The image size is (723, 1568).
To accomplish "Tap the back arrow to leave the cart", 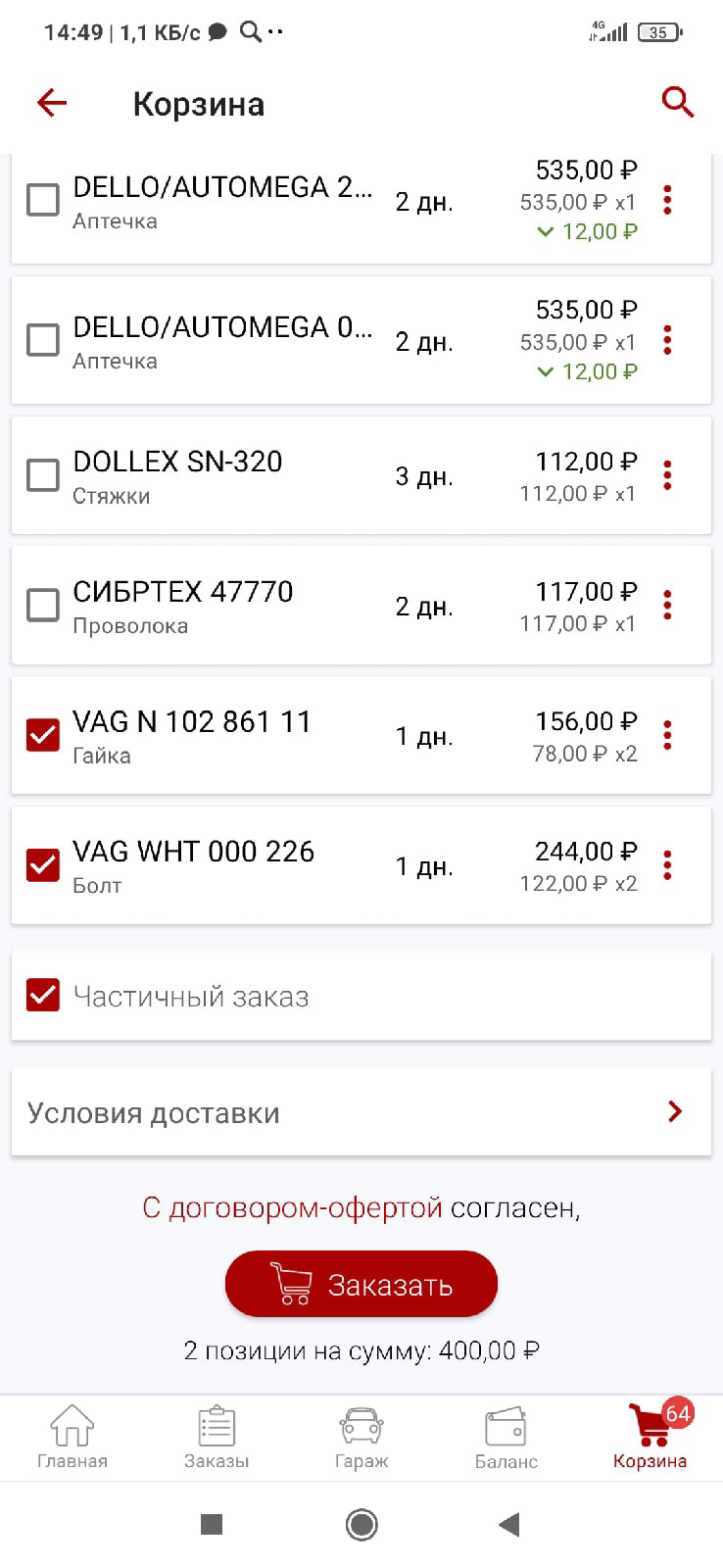I will (x=51, y=102).
